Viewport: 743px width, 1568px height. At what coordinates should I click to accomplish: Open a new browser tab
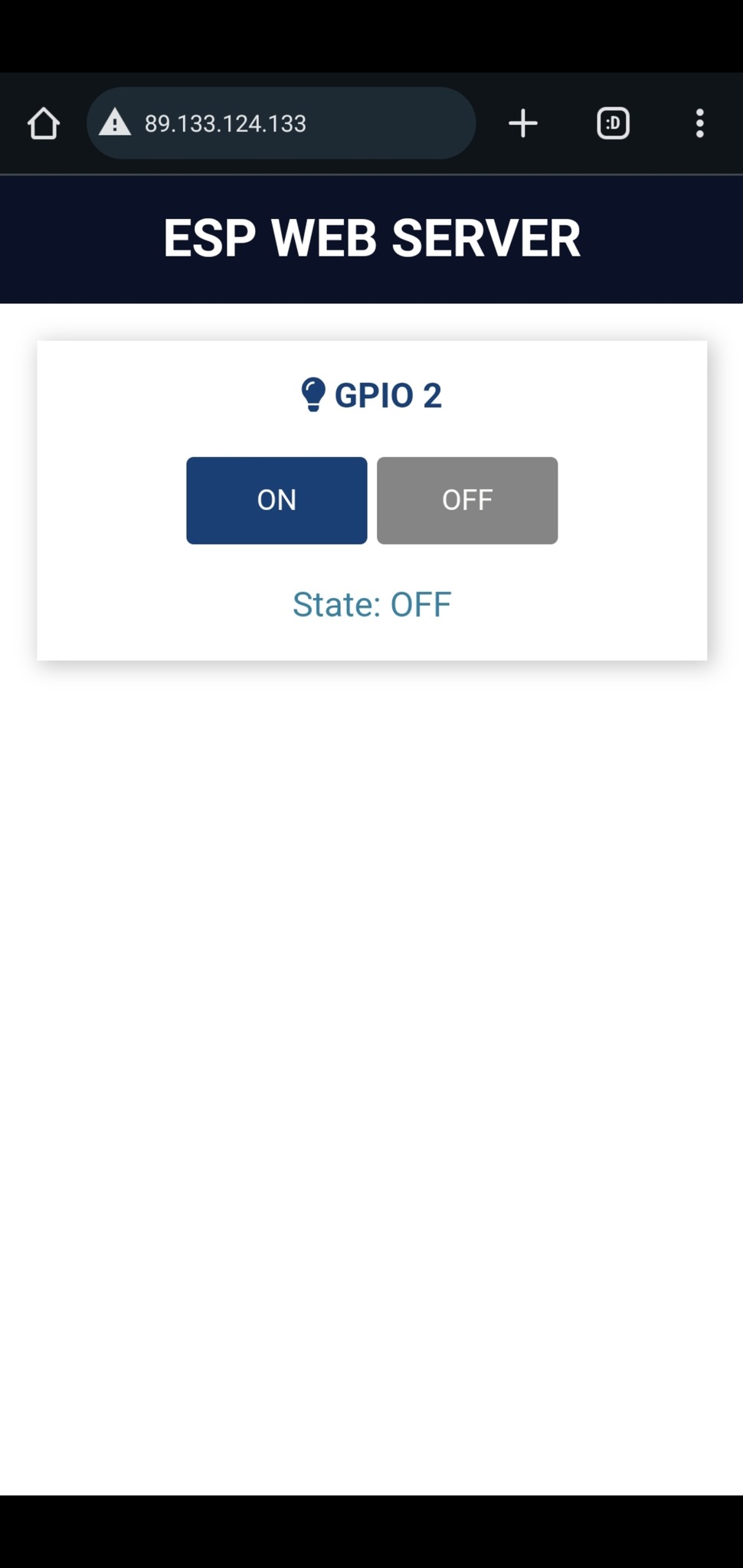coord(523,123)
